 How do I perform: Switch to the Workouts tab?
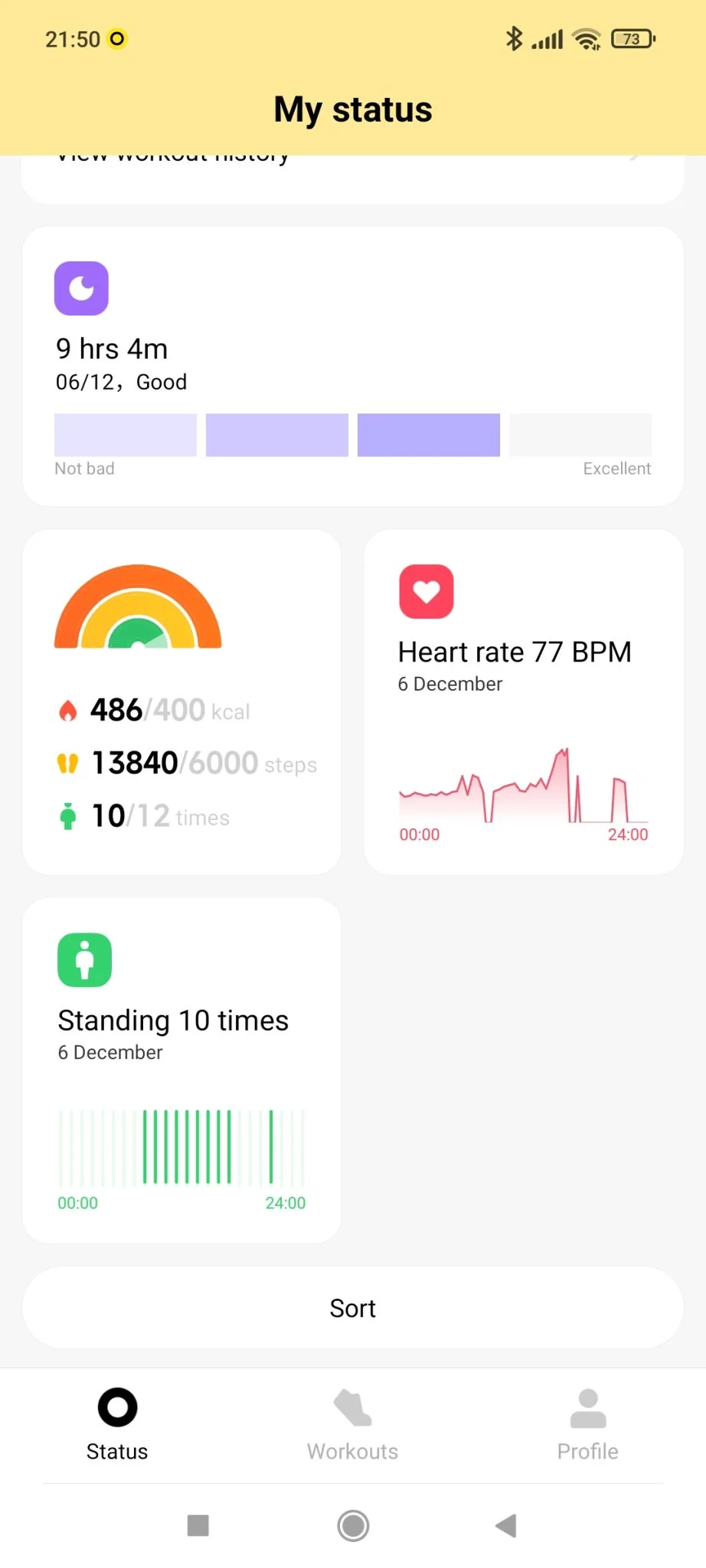(352, 1424)
